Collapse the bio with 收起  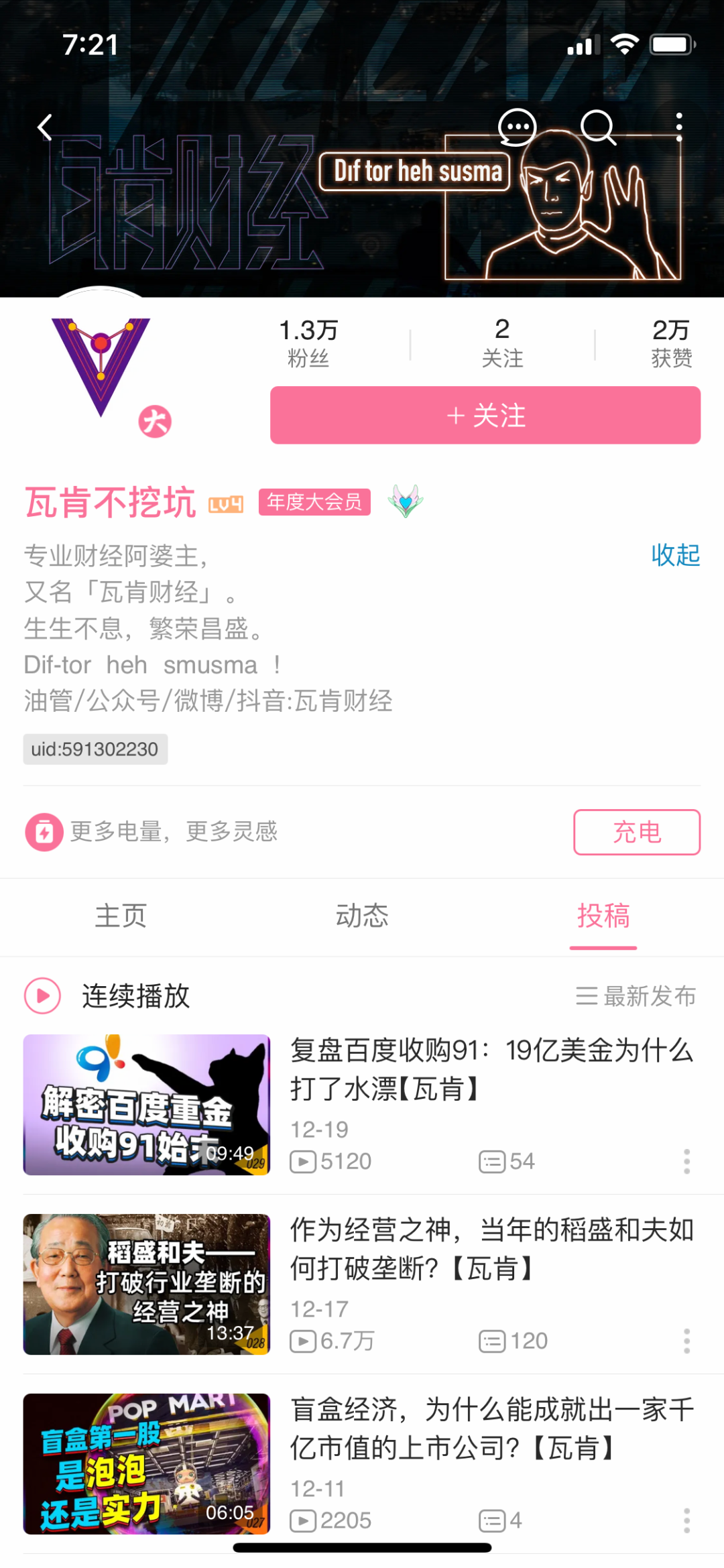pyautogui.click(x=675, y=555)
